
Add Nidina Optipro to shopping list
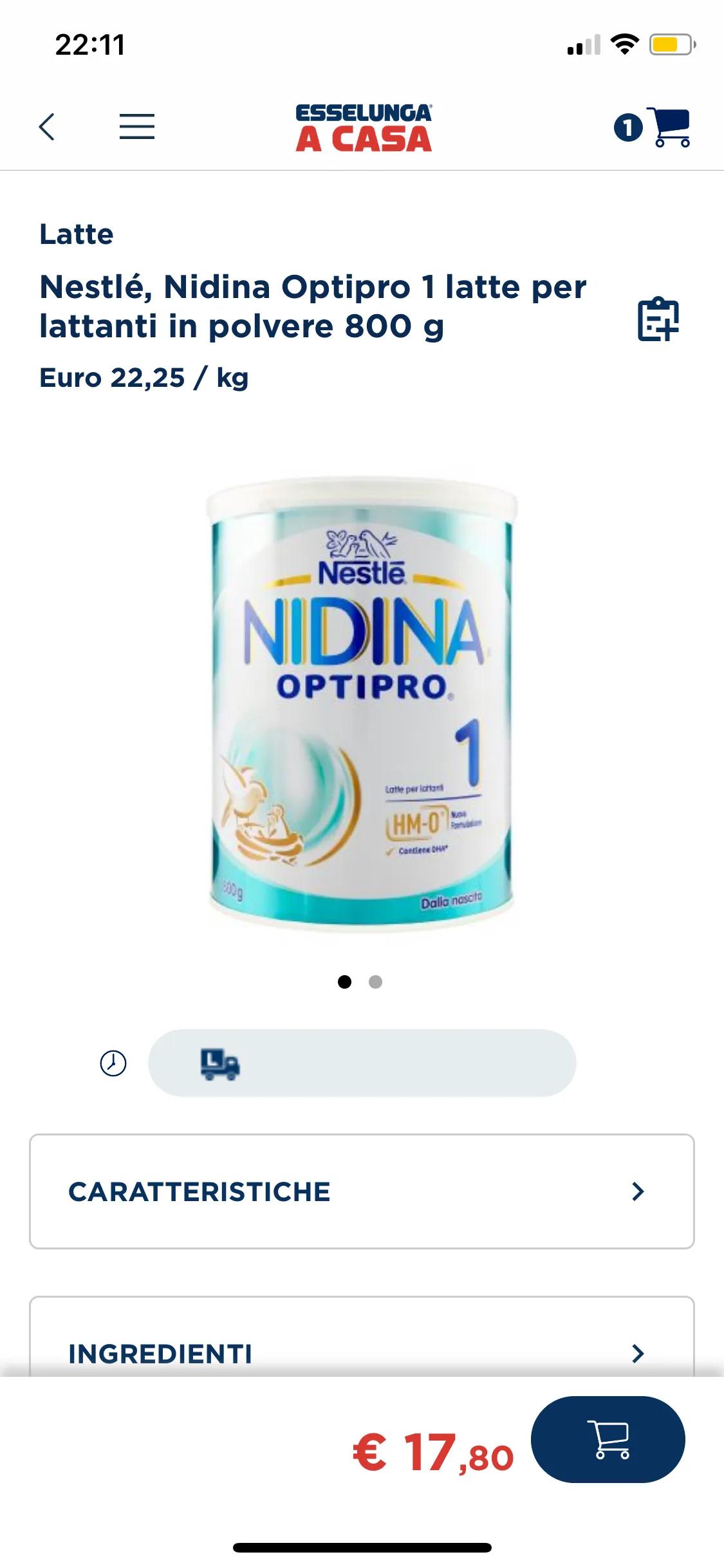658,319
